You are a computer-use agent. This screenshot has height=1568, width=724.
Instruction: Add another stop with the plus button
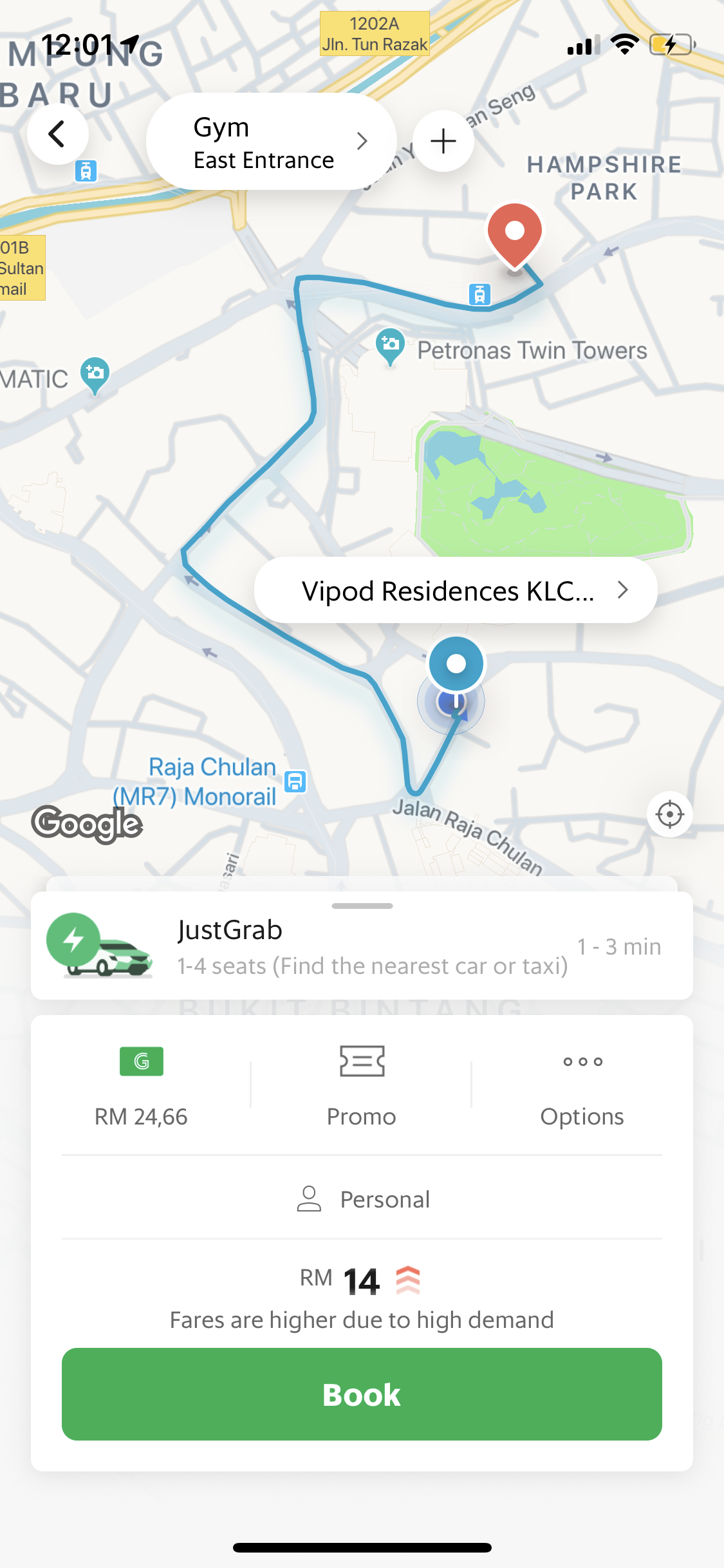click(443, 141)
